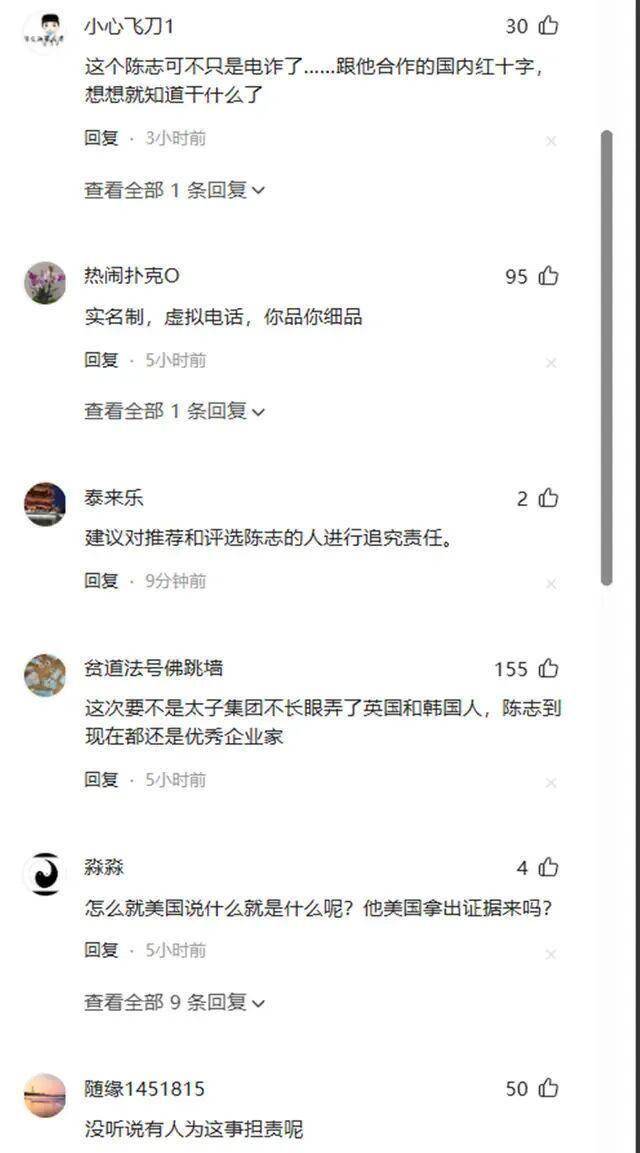640x1153 pixels.
Task: Dismiss 淼淼's comment with the X
Action: [550, 954]
